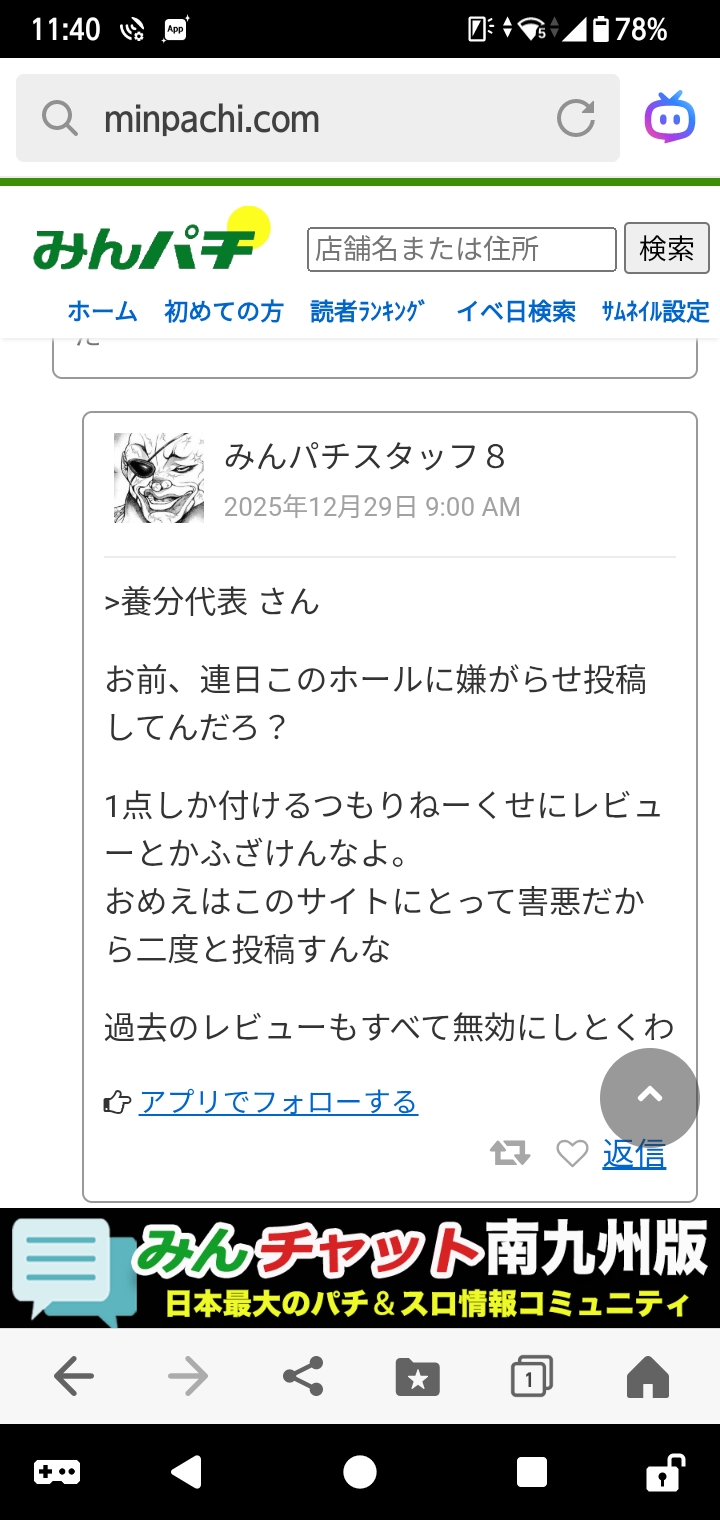Jump back to top of page
The width and height of the screenshot is (720, 1520).
click(x=650, y=1096)
